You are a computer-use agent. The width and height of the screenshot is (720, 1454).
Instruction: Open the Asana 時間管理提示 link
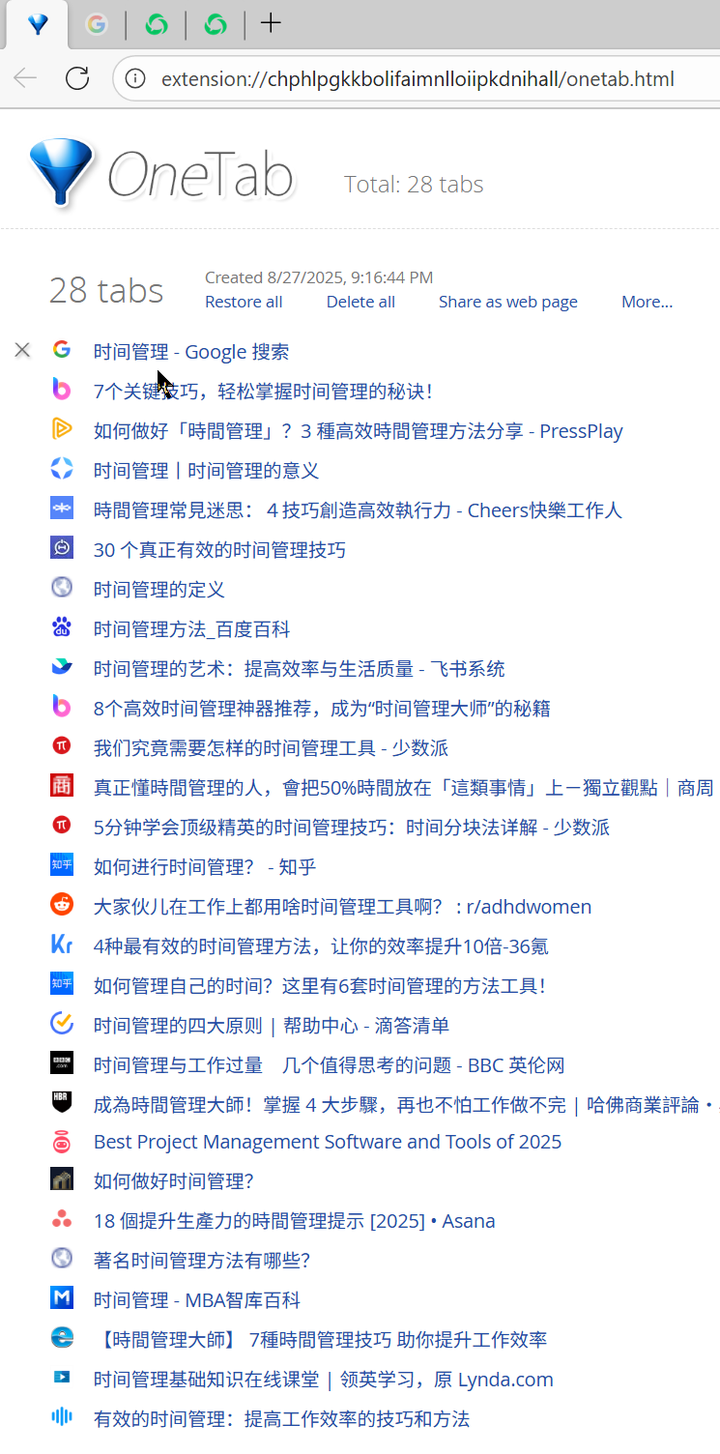point(294,1221)
